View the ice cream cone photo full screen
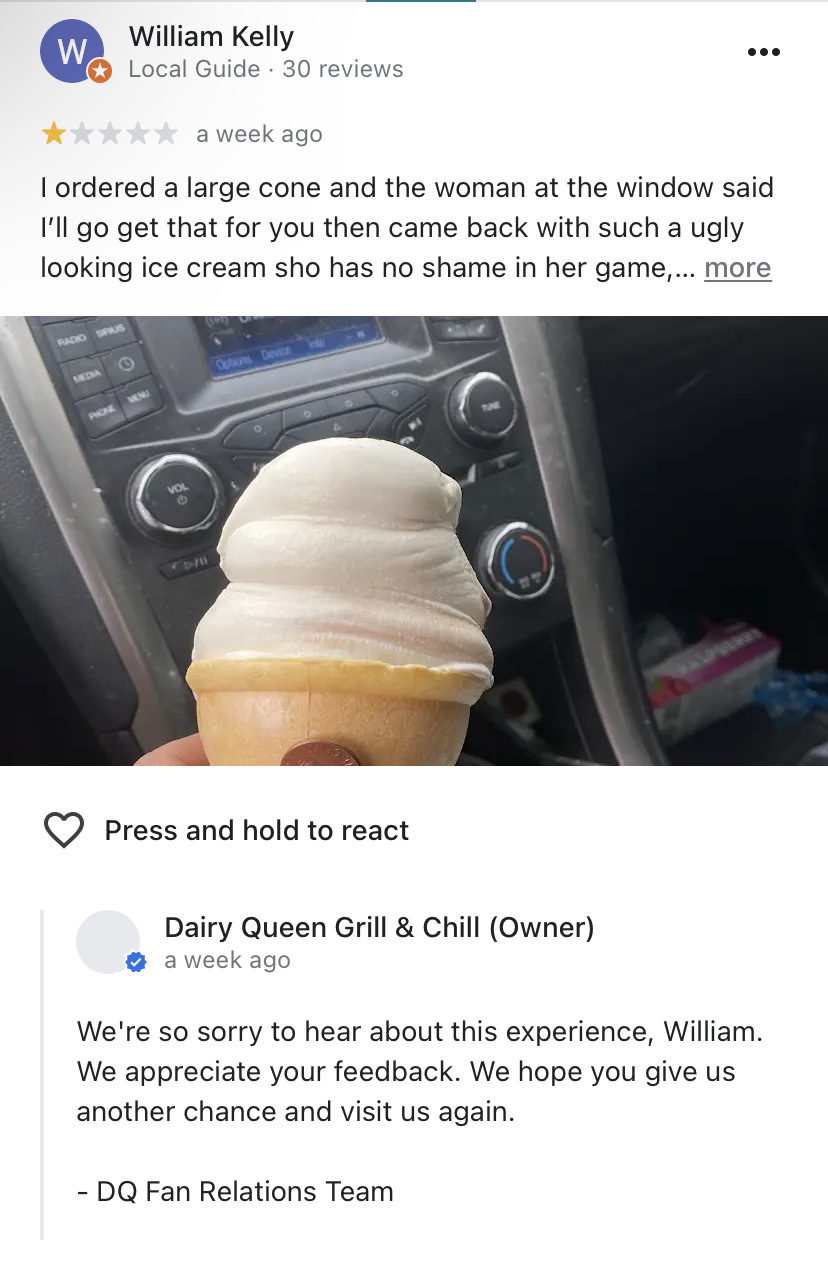Screen dimensions: 828x1261 [414, 540]
